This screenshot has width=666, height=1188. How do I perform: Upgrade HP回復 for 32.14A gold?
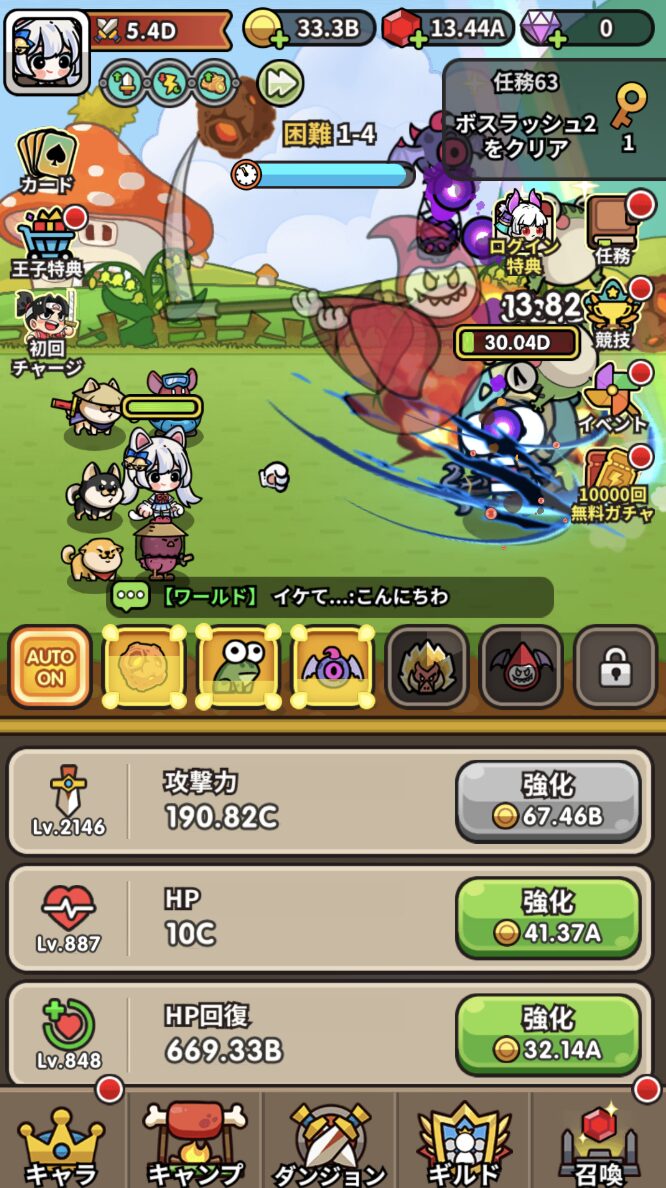pyautogui.click(x=548, y=1035)
